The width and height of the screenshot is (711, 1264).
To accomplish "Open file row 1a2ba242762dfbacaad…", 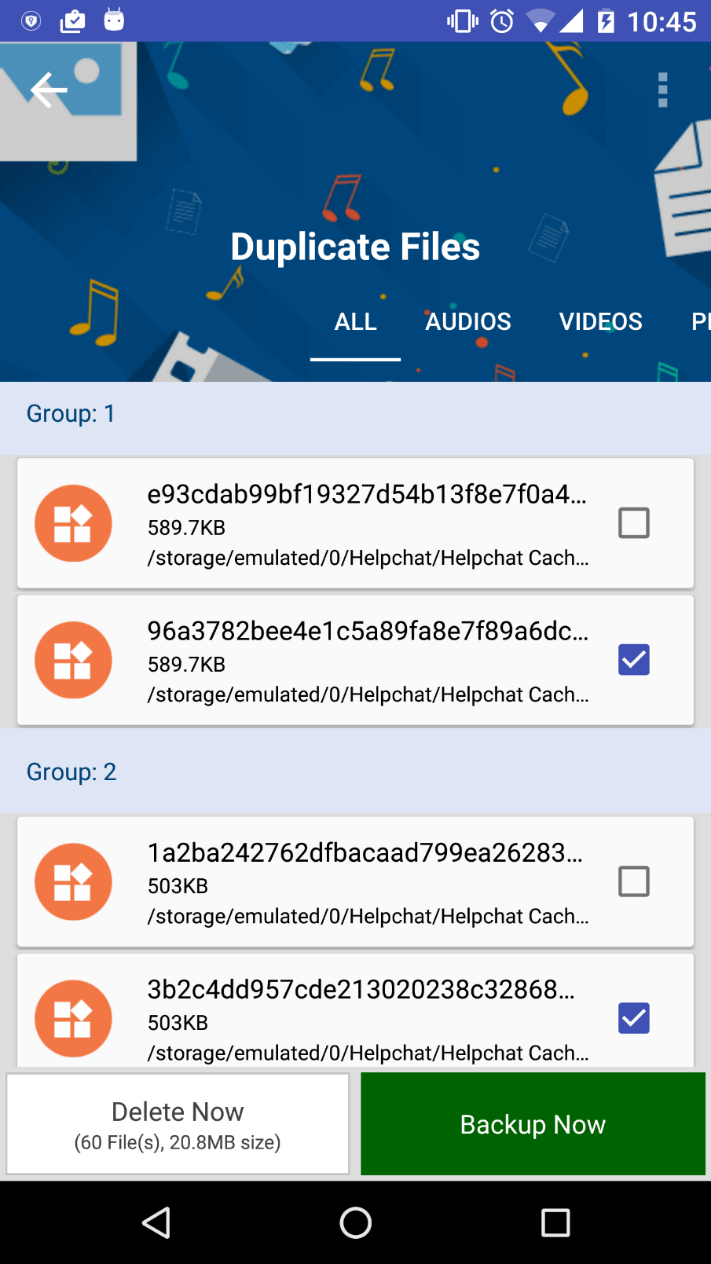I will tap(355, 881).
